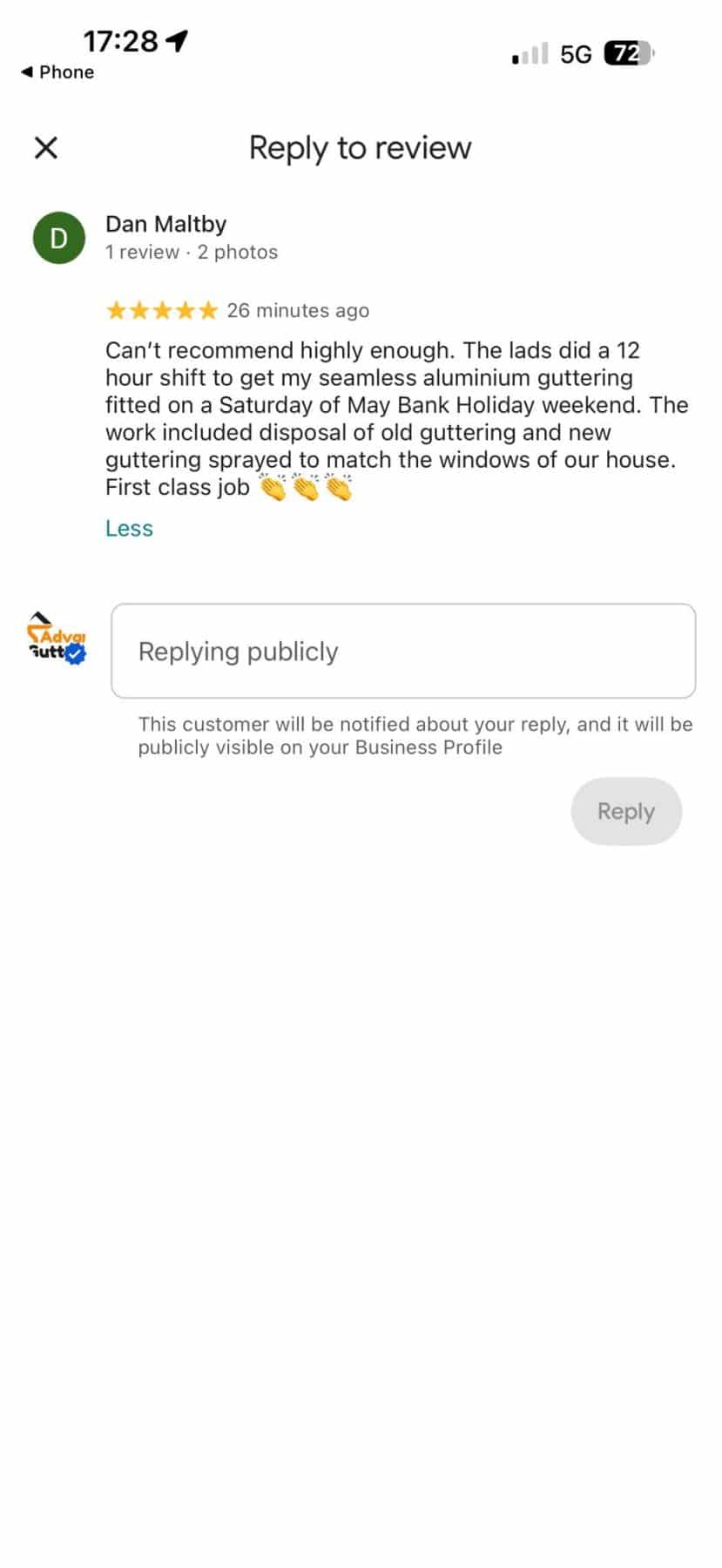Open Dan Maltby's reviewer profile
Image resolution: width=722 pixels, height=1568 pixels.
pos(165,224)
